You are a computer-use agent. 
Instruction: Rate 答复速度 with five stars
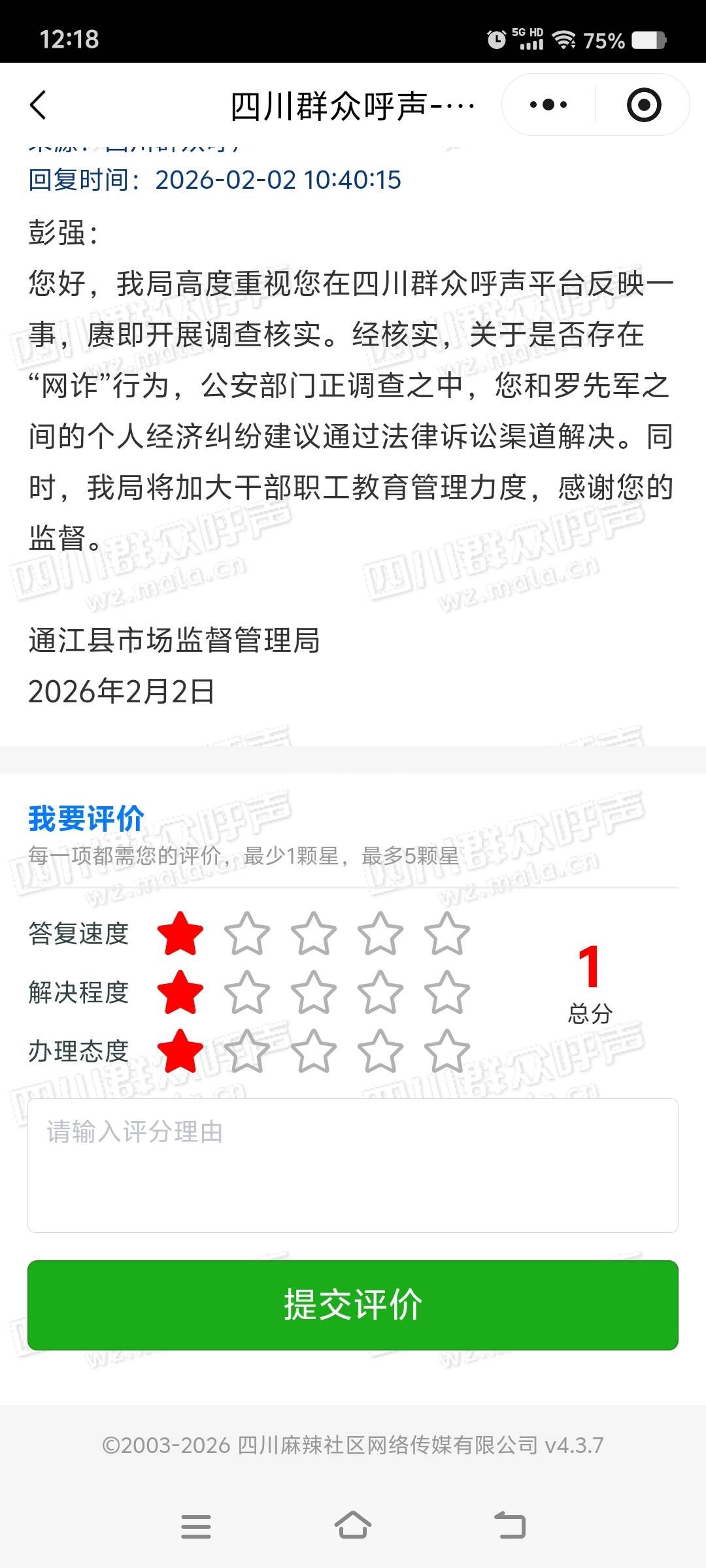tap(447, 934)
